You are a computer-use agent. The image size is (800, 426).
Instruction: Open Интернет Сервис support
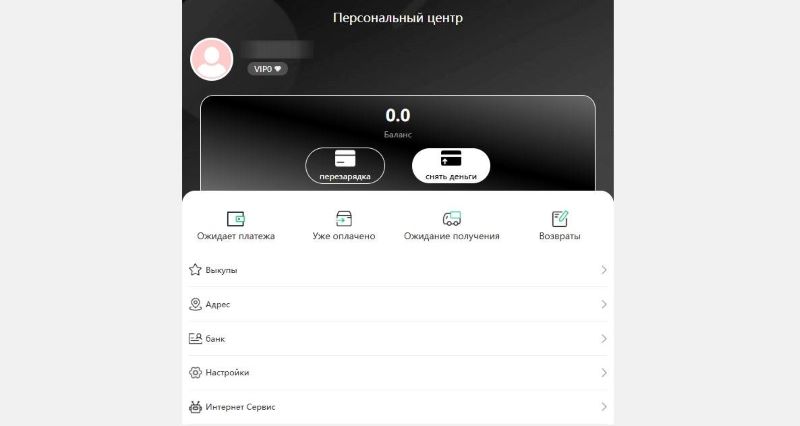click(x=397, y=407)
